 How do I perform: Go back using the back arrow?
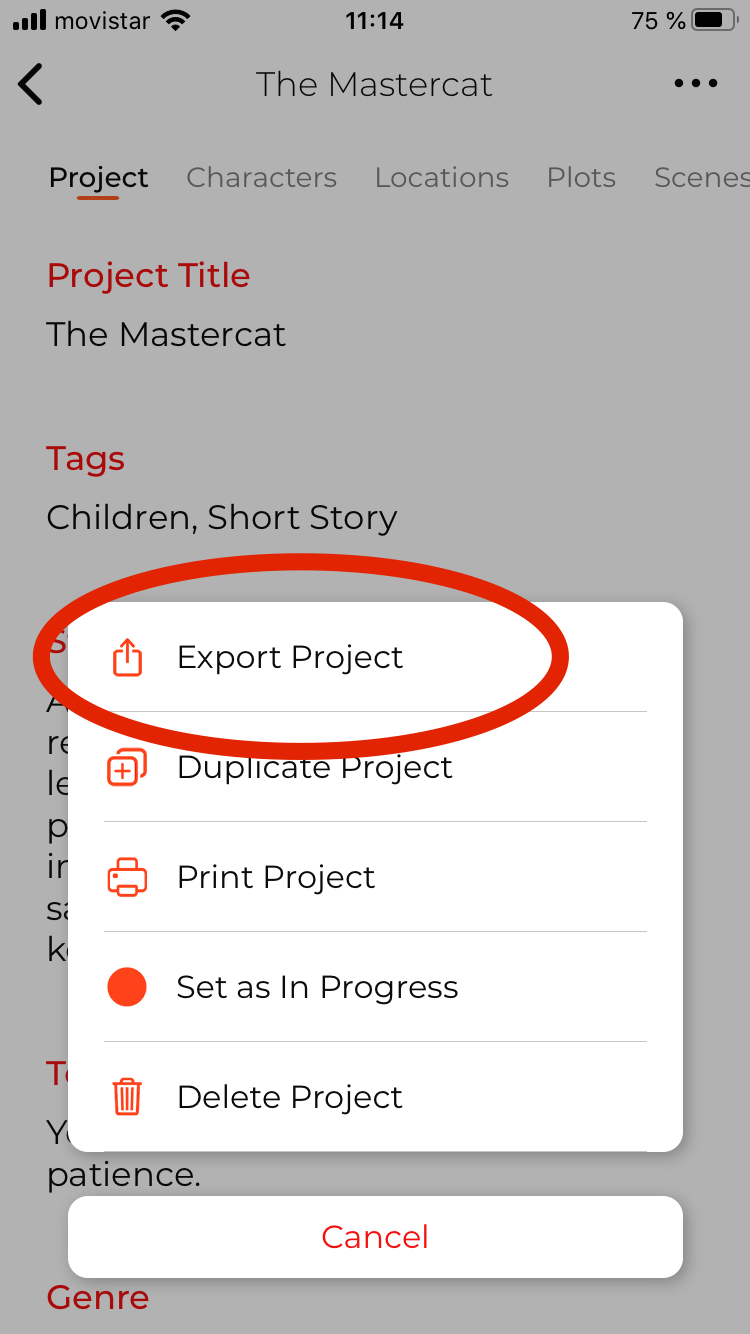[31, 84]
